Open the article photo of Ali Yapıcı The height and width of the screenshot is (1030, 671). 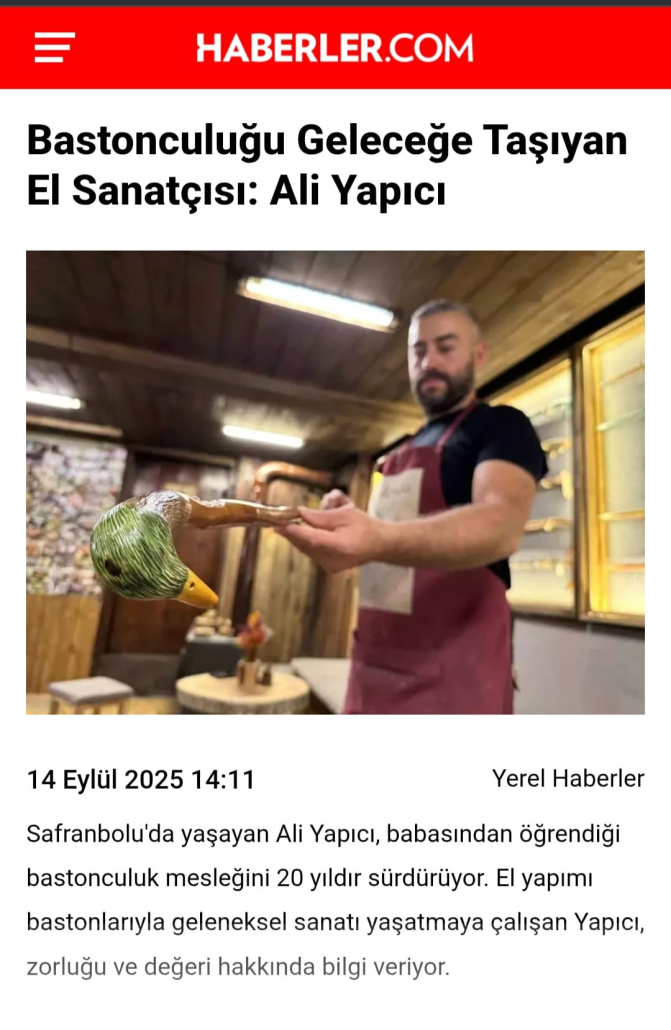click(x=335, y=482)
